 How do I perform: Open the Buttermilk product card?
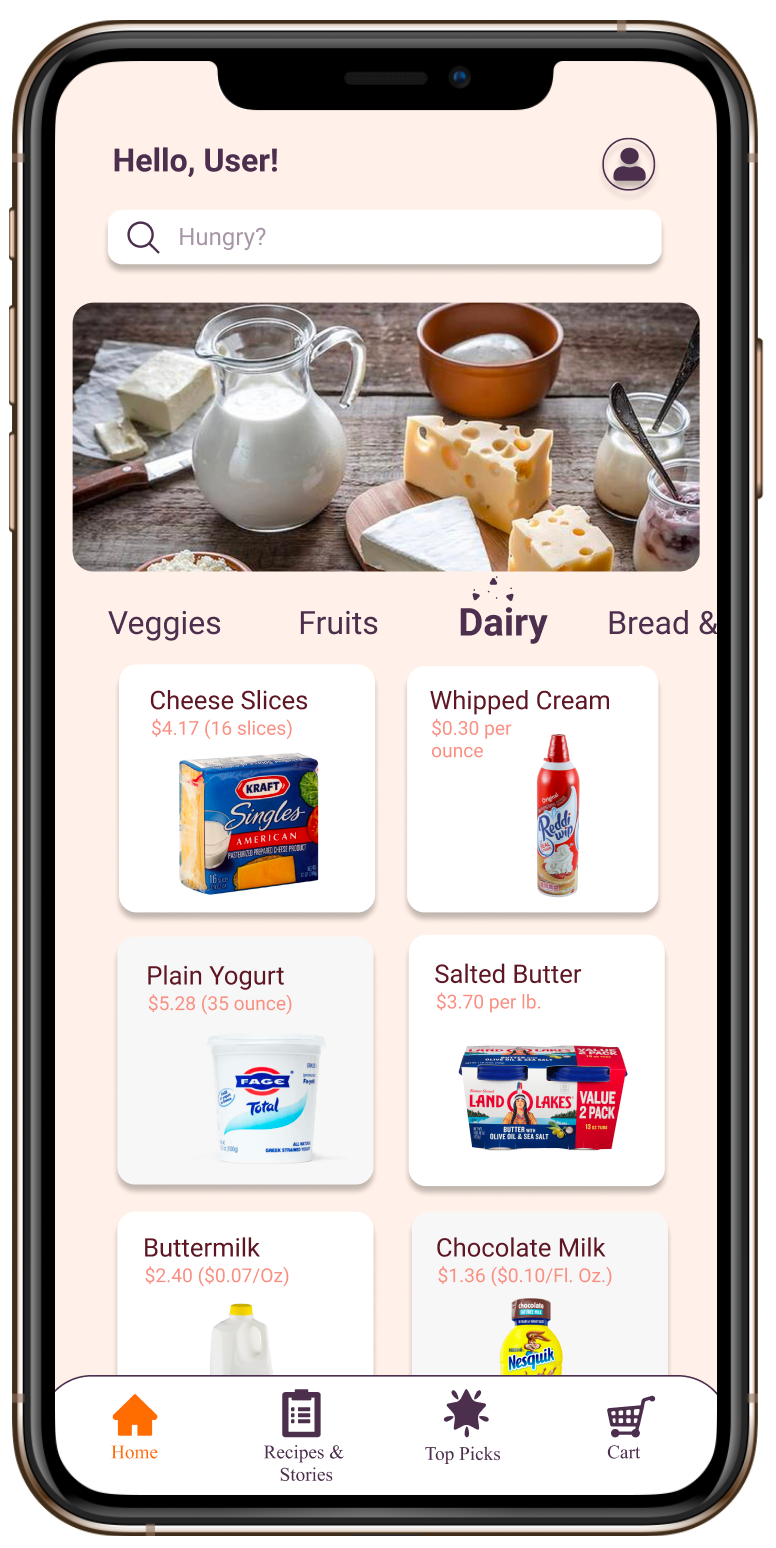click(x=245, y=1294)
